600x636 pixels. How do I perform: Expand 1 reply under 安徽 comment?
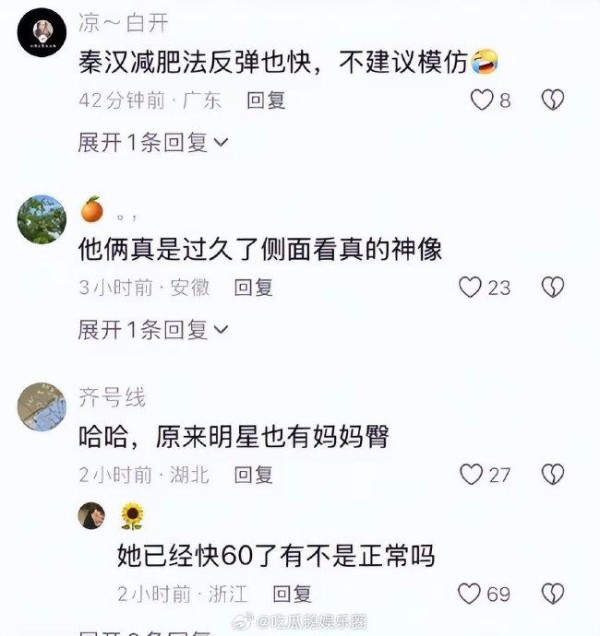[x=153, y=328]
